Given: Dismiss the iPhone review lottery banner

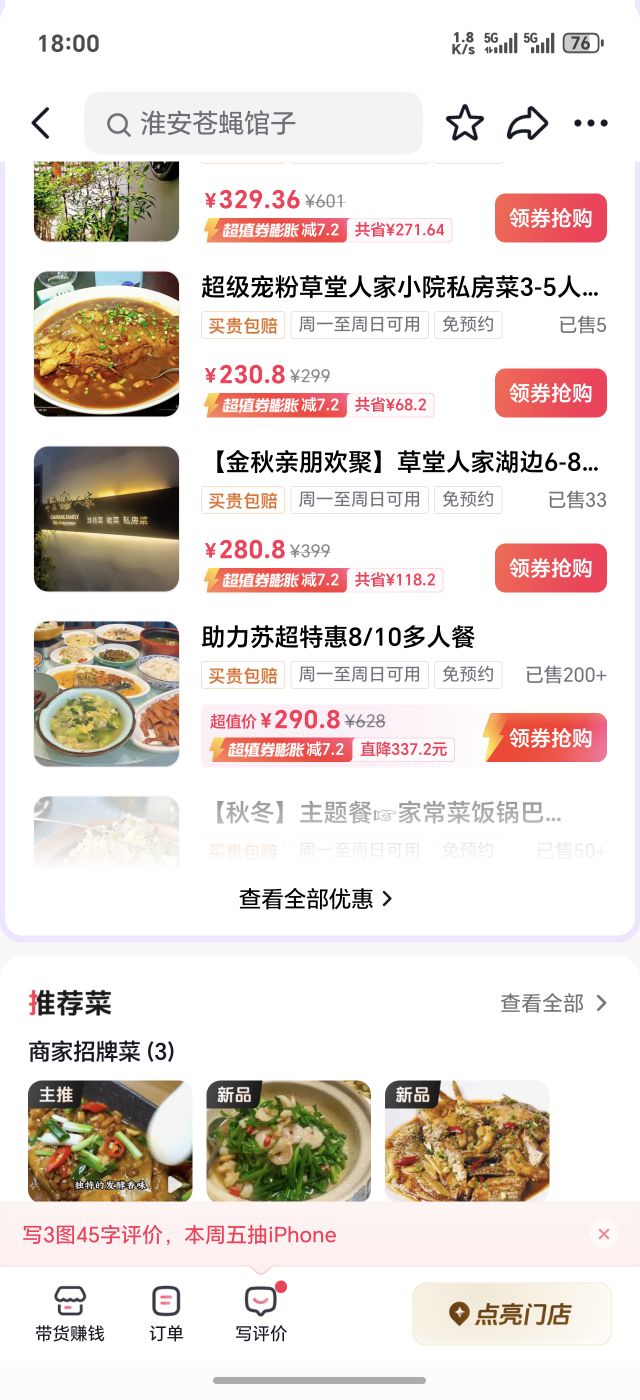Looking at the screenshot, I should pos(603,1234).
